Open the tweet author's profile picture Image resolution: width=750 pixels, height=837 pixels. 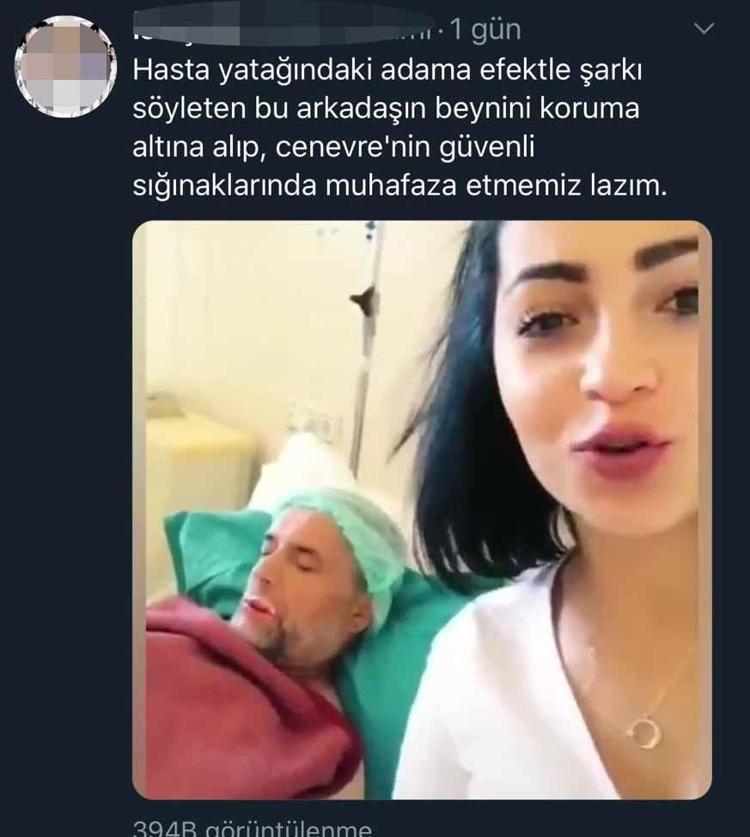[66, 67]
